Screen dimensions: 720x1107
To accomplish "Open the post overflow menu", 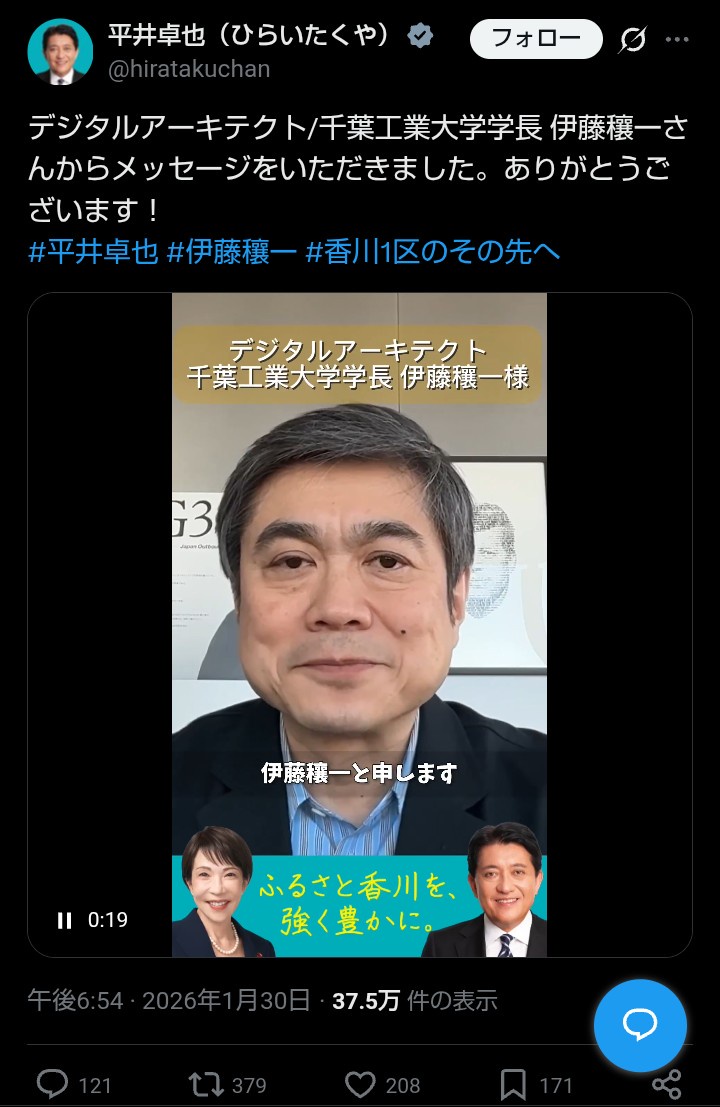I will pyautogui.click(x=677, y=39).
